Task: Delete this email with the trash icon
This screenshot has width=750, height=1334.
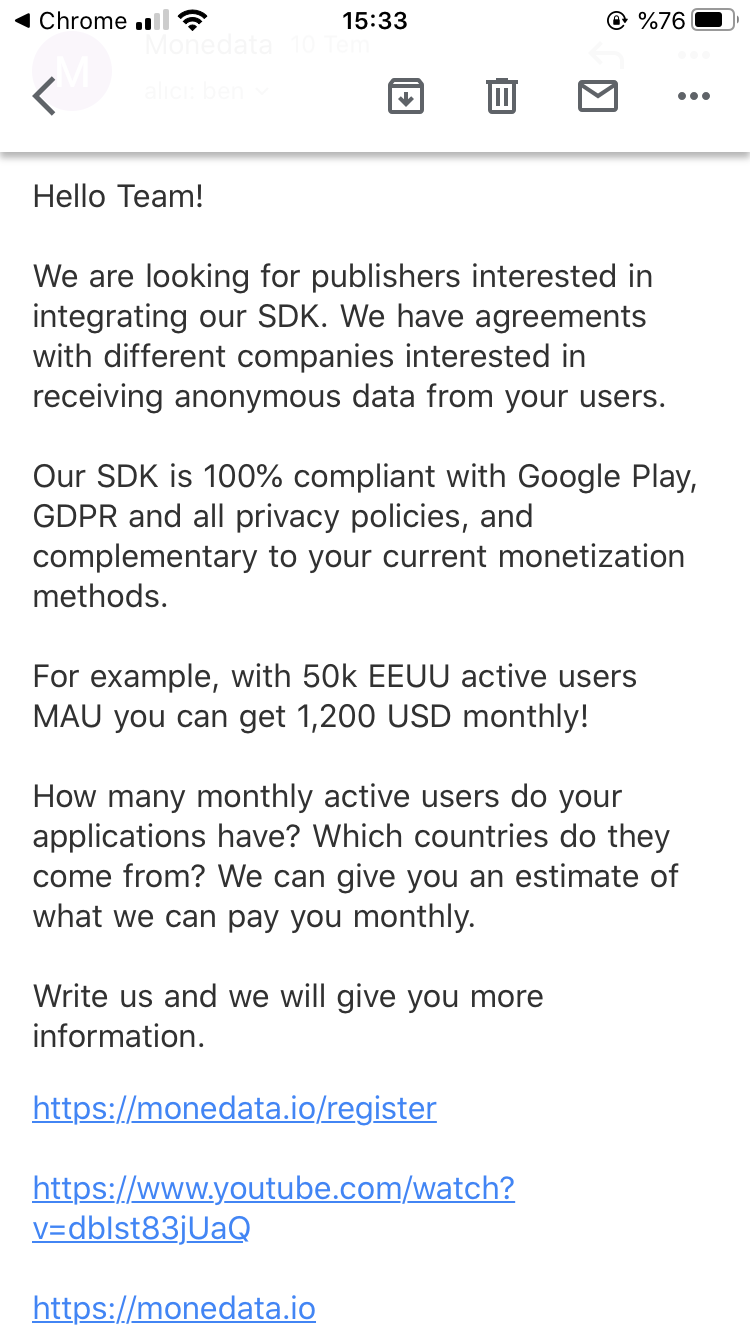Action: [501, 96]
